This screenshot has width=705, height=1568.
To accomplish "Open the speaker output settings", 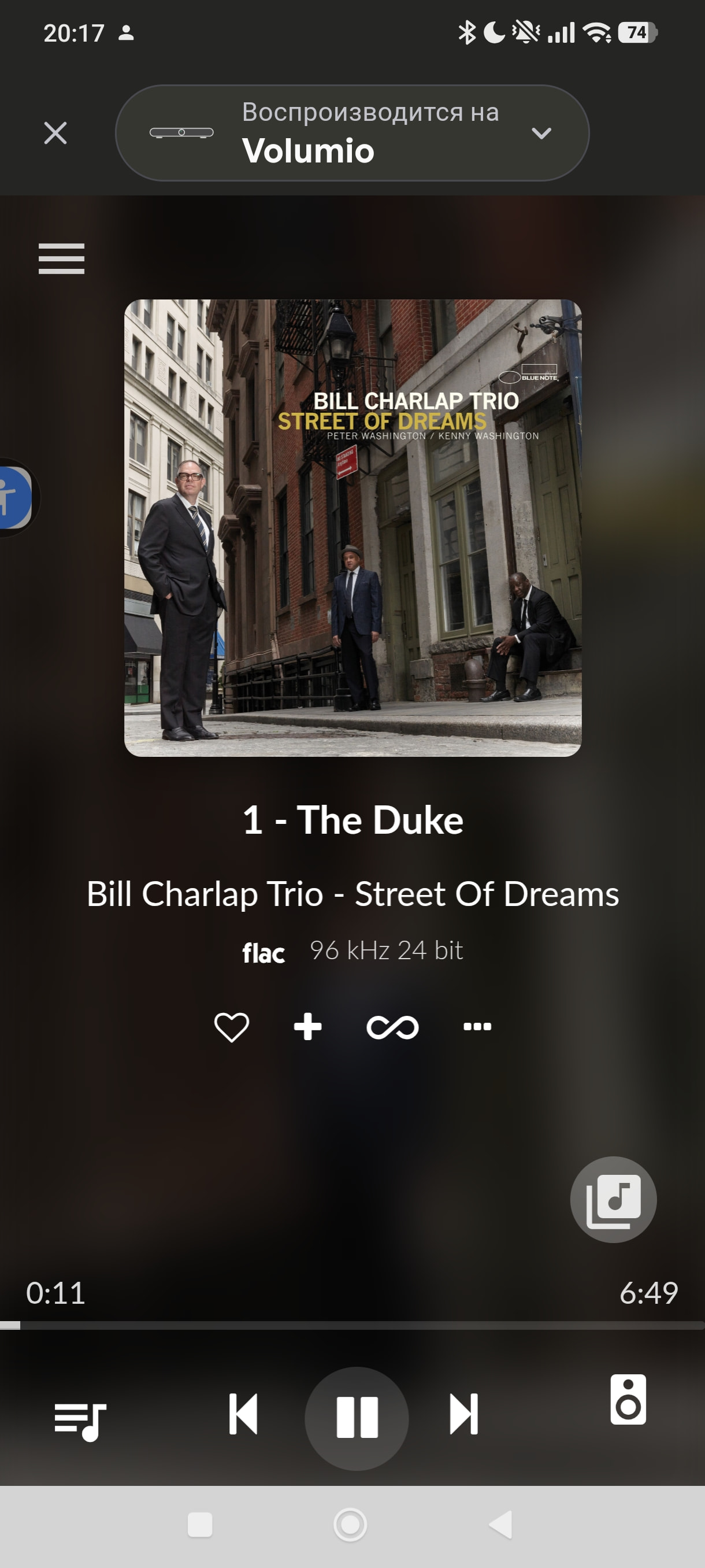I will (628, 1399).
